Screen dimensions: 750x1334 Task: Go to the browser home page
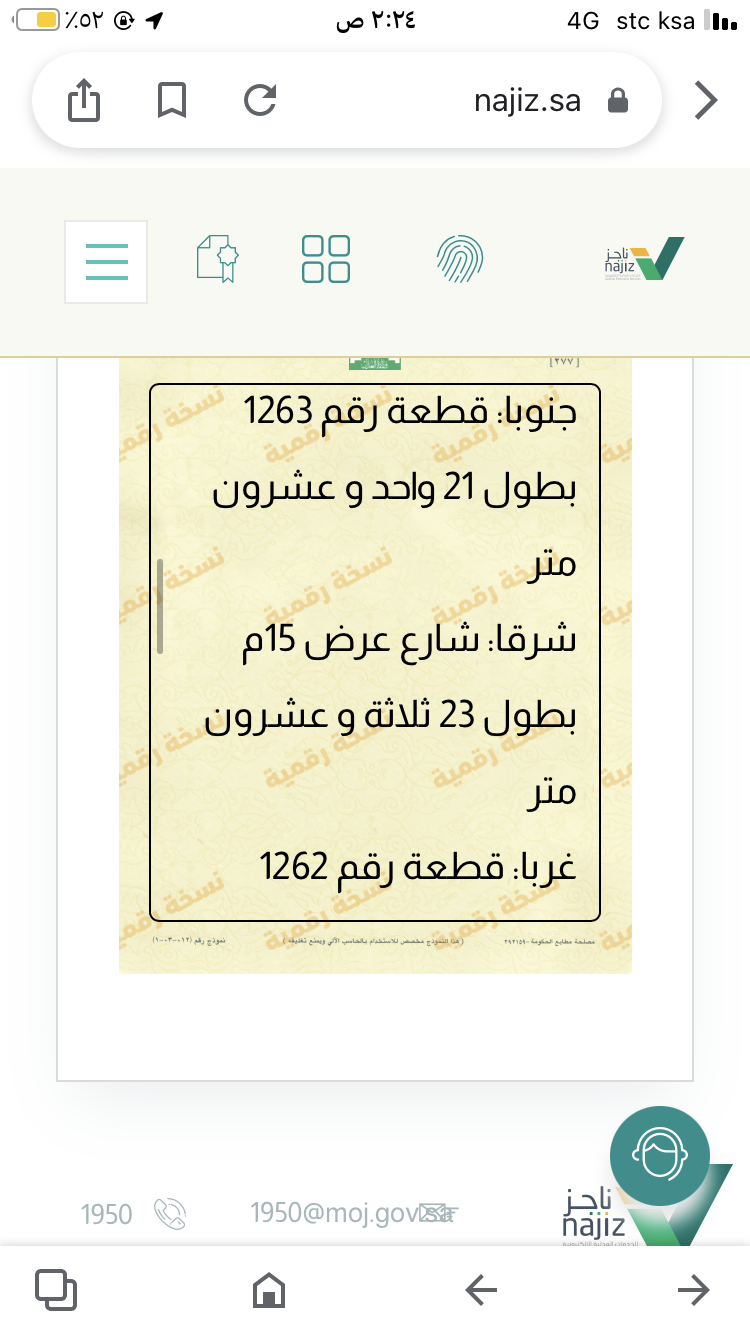pyautogui.click(x=268, y=1290)
